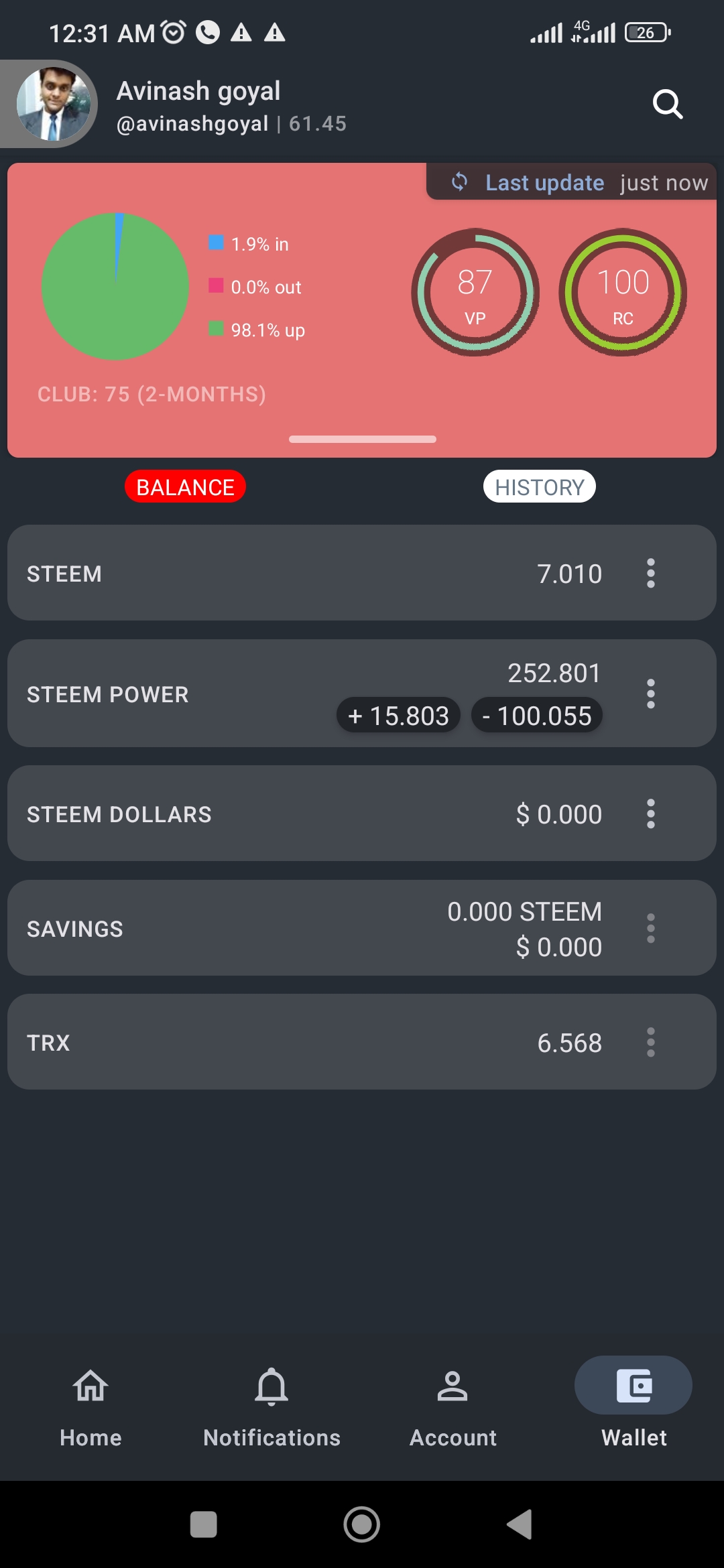Tap the system home button
The height and width of the screenshot is (1568, 724).
point(362,1524)
